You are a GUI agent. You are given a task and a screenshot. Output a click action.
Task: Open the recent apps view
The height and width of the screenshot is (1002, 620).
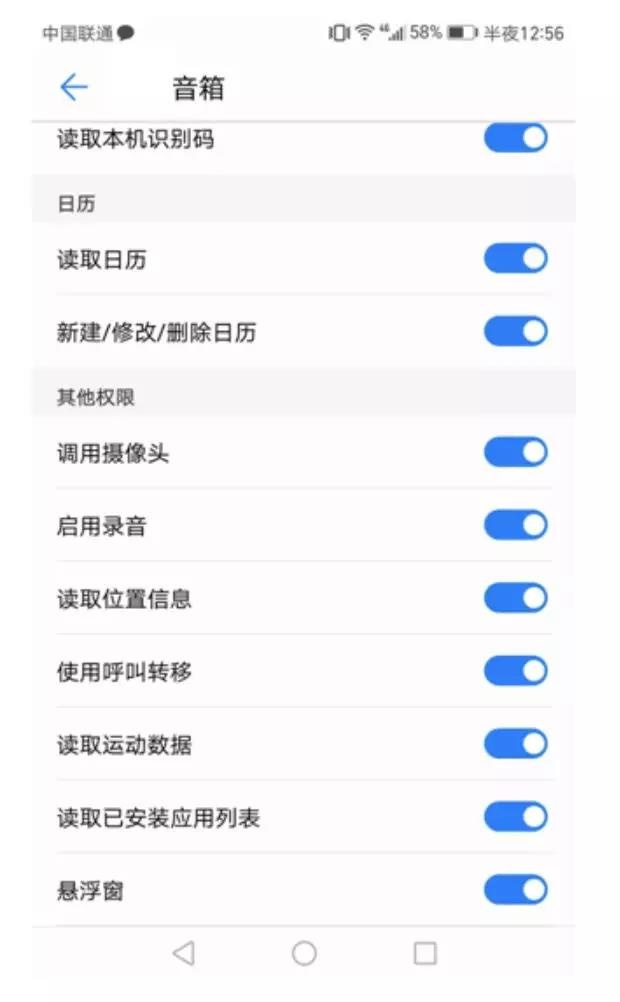pyautogui.click(x=425, y=953)
